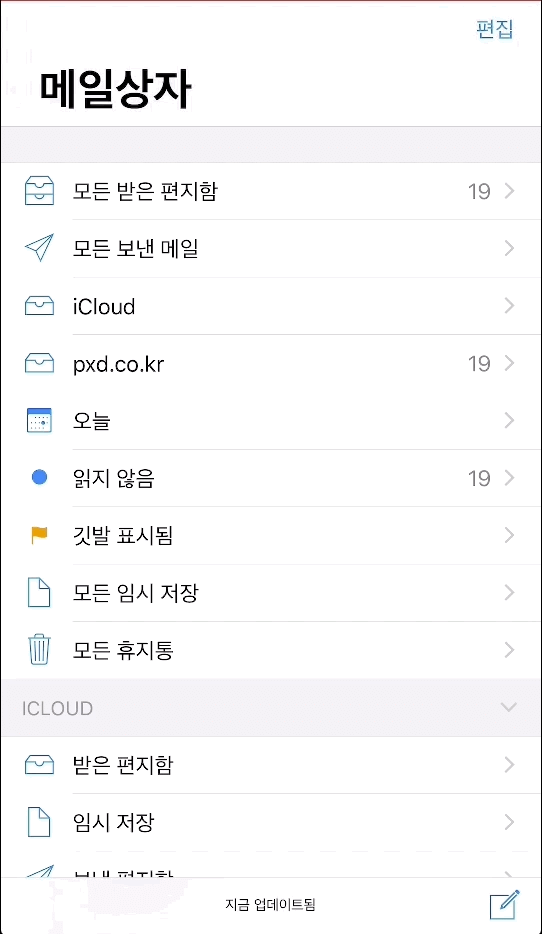The height and width of the screenshot is (934, 542).
Task: Open iCloud 임시 저장 row
Action: point(271,822)
